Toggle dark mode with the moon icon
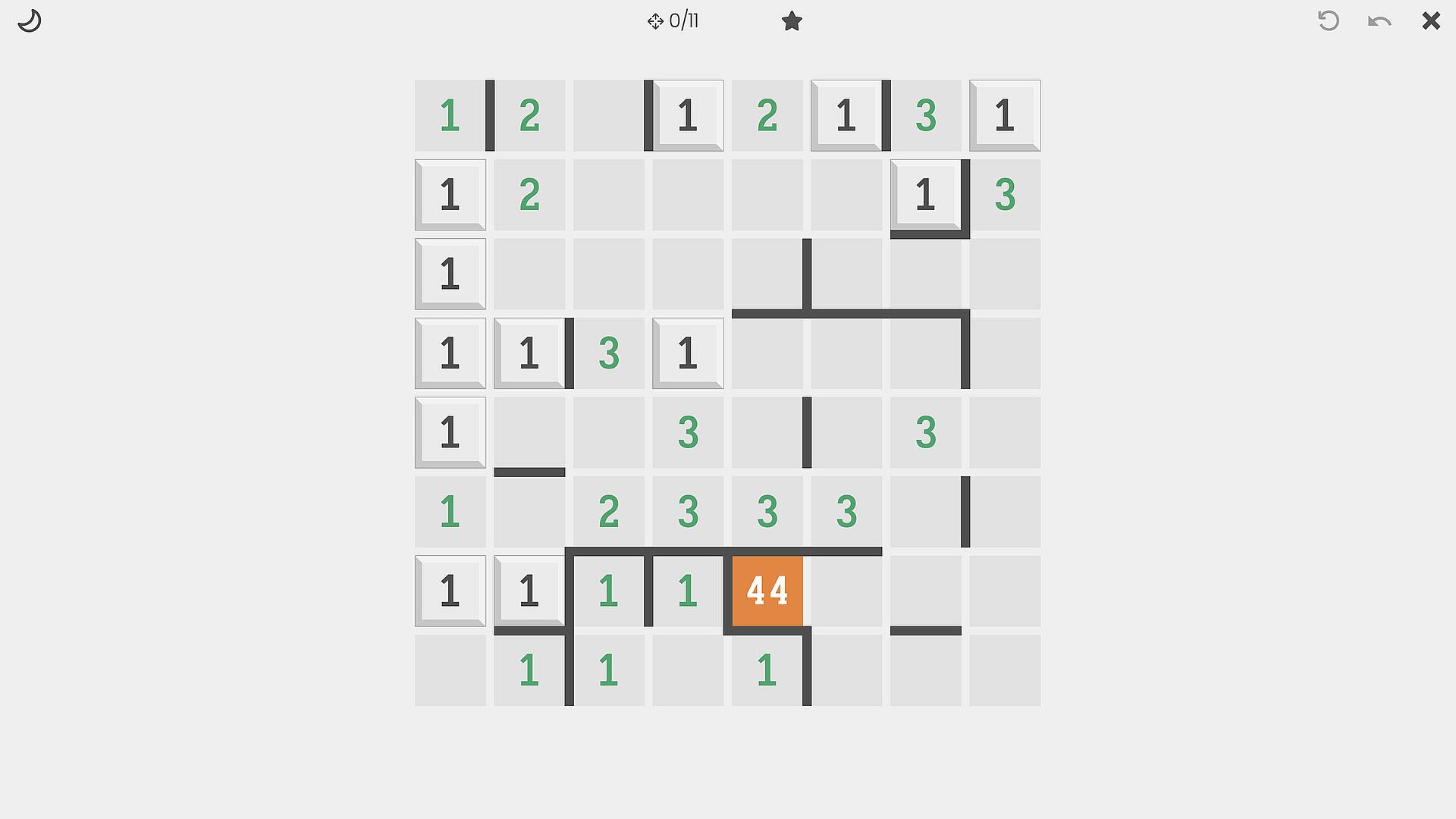1456x819 pixels. click(29, 20)
